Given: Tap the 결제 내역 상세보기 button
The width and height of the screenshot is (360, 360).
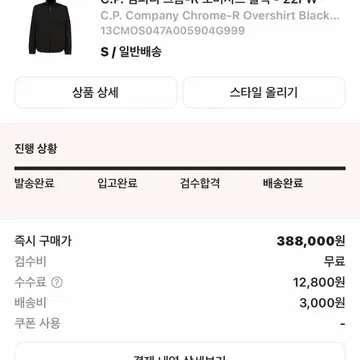Looking at the screenshot, I should pos(180,352).
